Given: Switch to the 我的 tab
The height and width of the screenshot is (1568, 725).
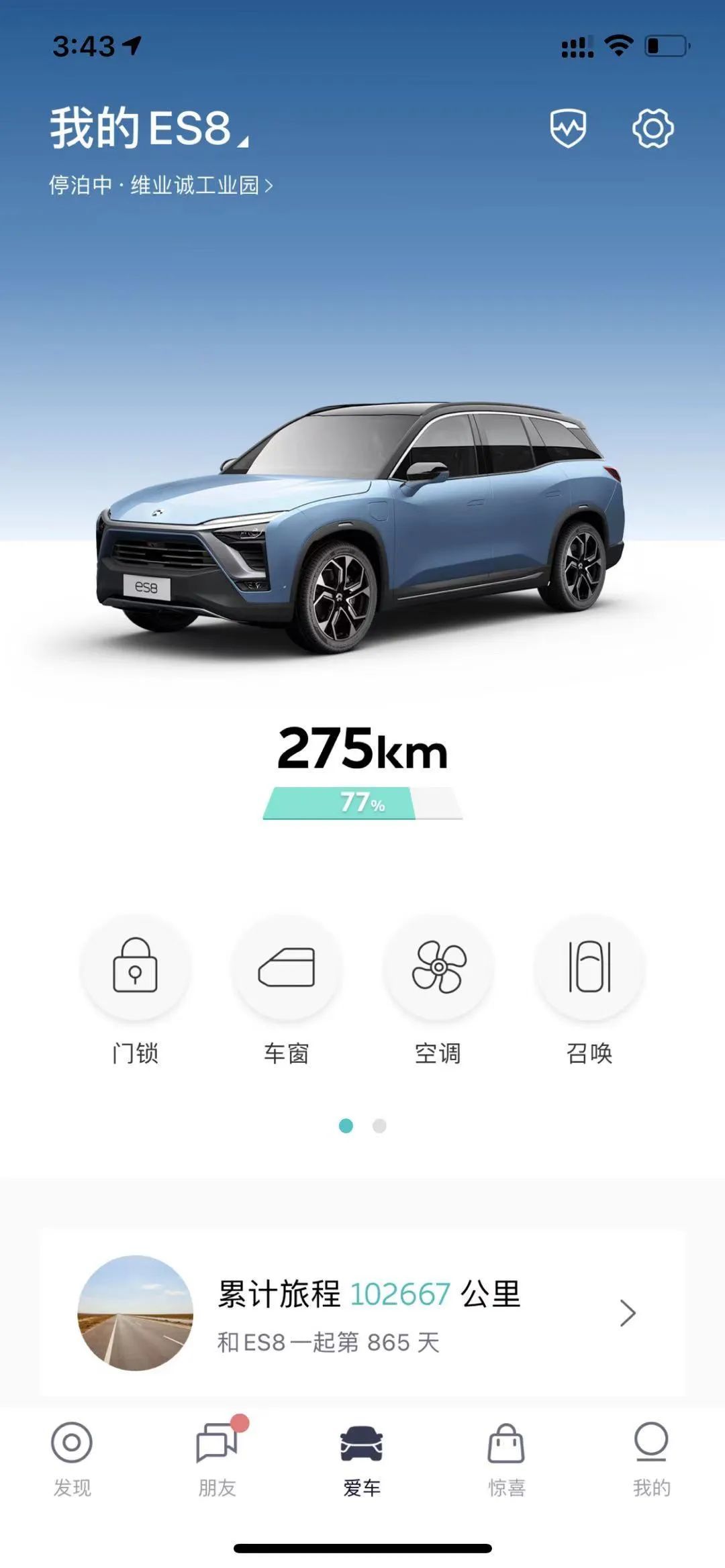Looking at the screenshot, I should [651, 1457].
